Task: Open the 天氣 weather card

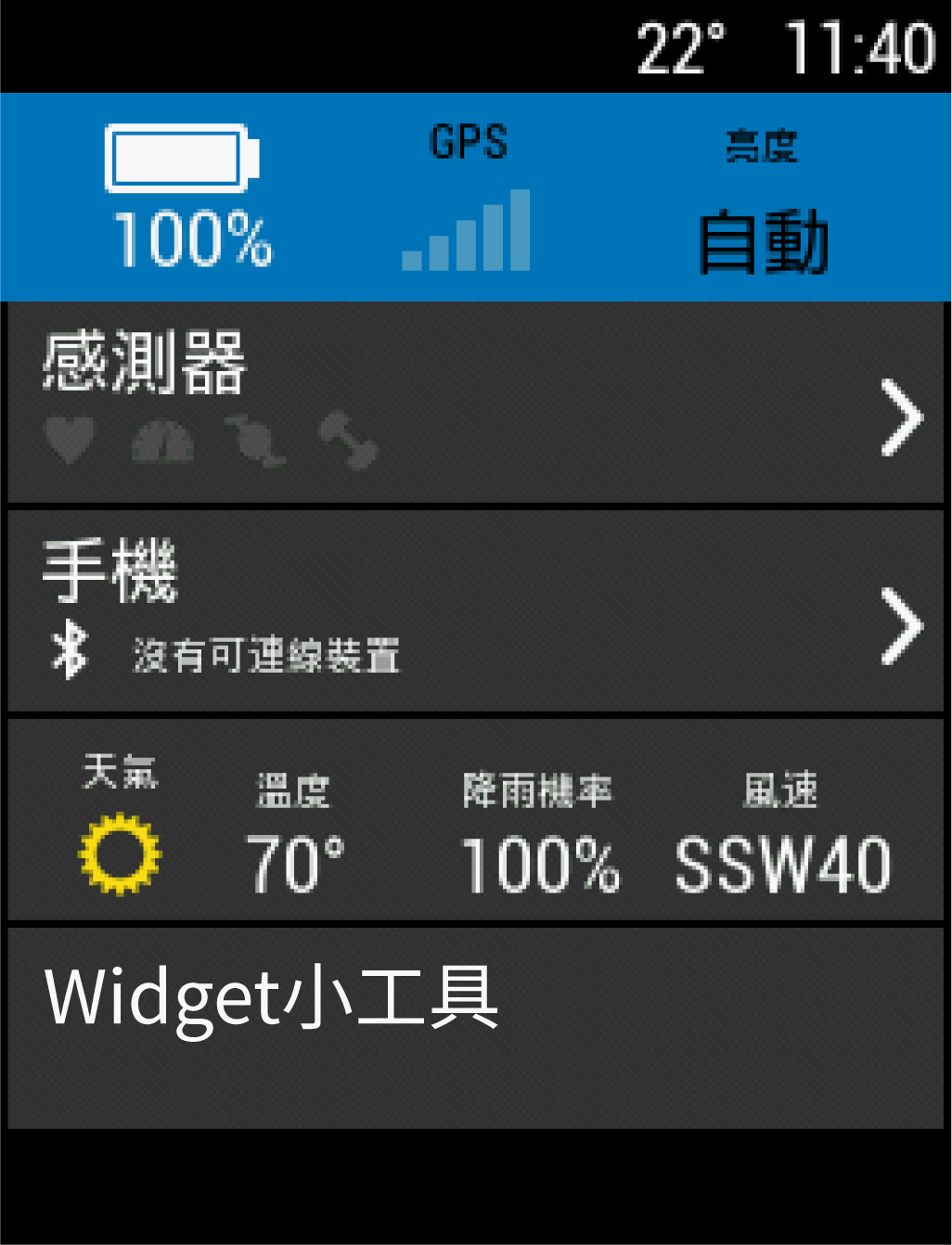Action: click(475, 820)
